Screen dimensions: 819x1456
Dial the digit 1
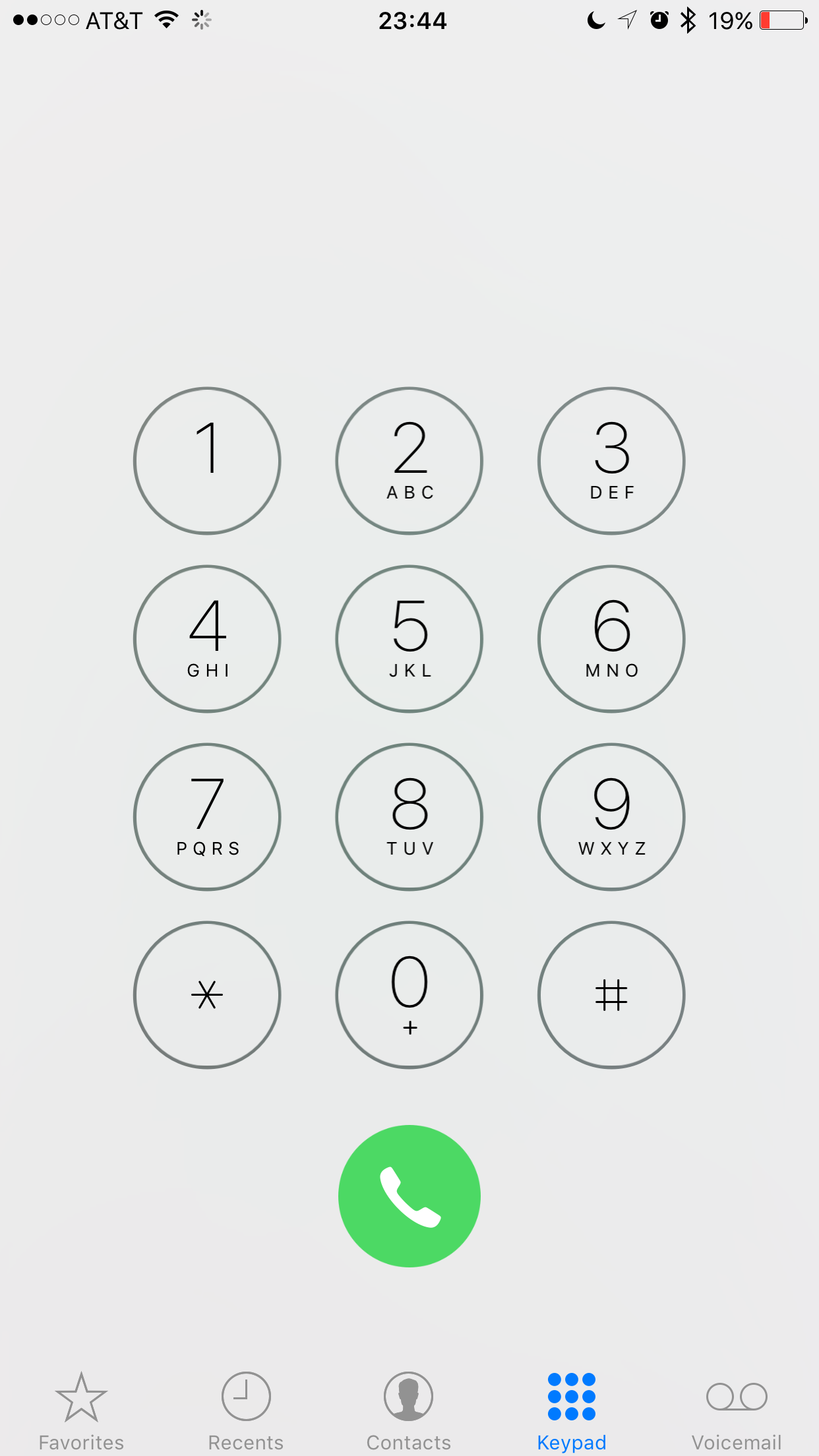(x=207, y=460)
